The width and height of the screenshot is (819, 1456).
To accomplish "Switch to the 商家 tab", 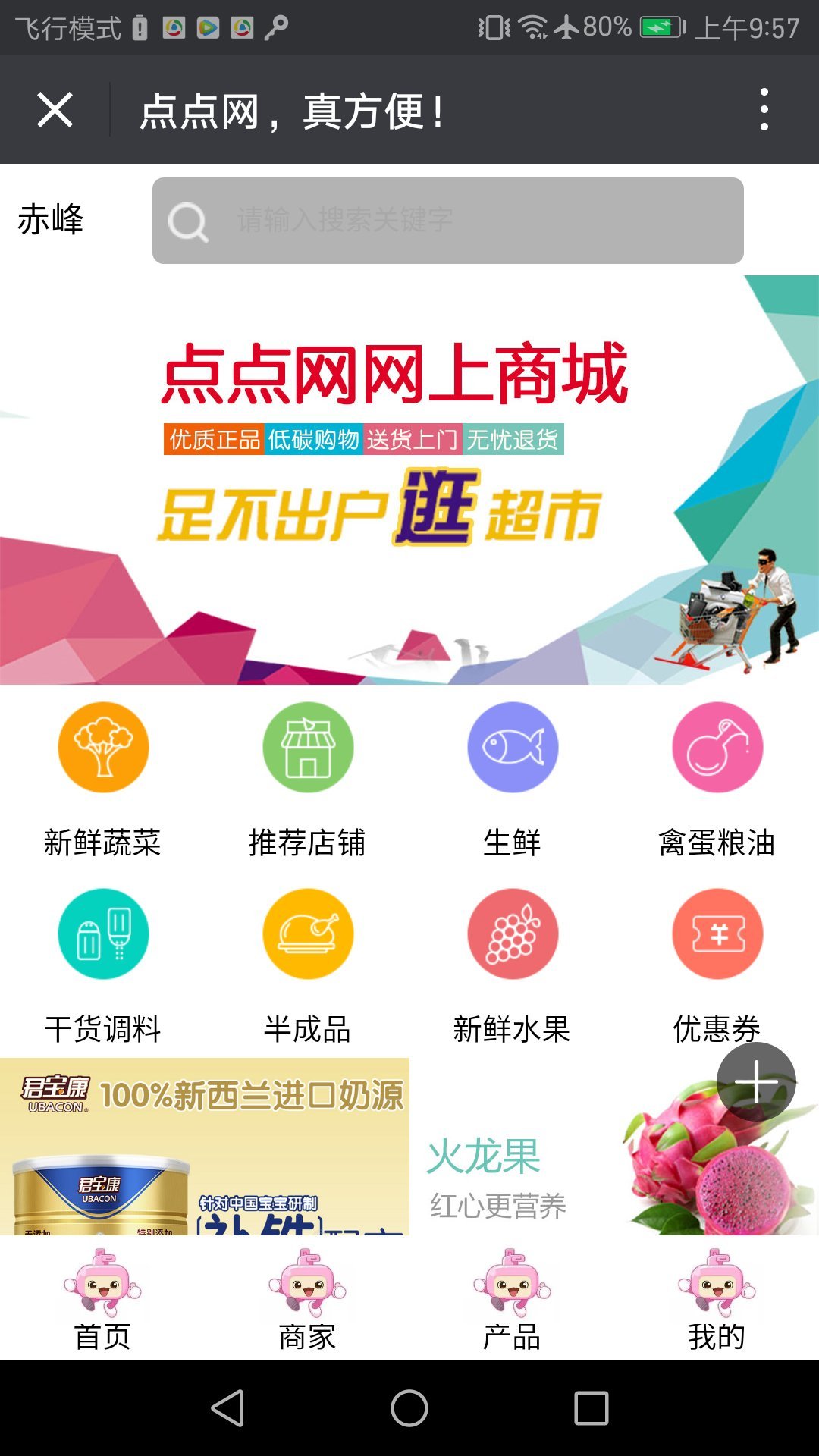I will click(x=308, y=1300).
